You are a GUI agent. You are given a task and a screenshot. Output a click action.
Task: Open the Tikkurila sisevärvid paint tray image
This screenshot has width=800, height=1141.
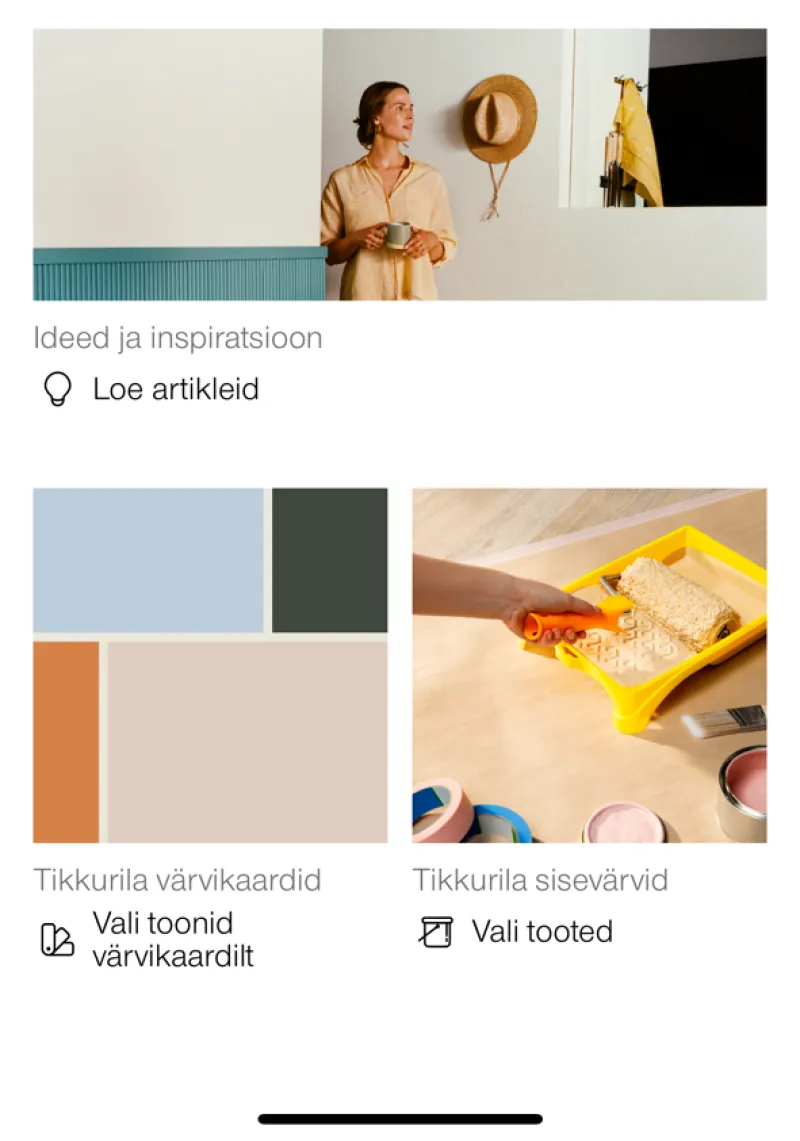point(589,665)
